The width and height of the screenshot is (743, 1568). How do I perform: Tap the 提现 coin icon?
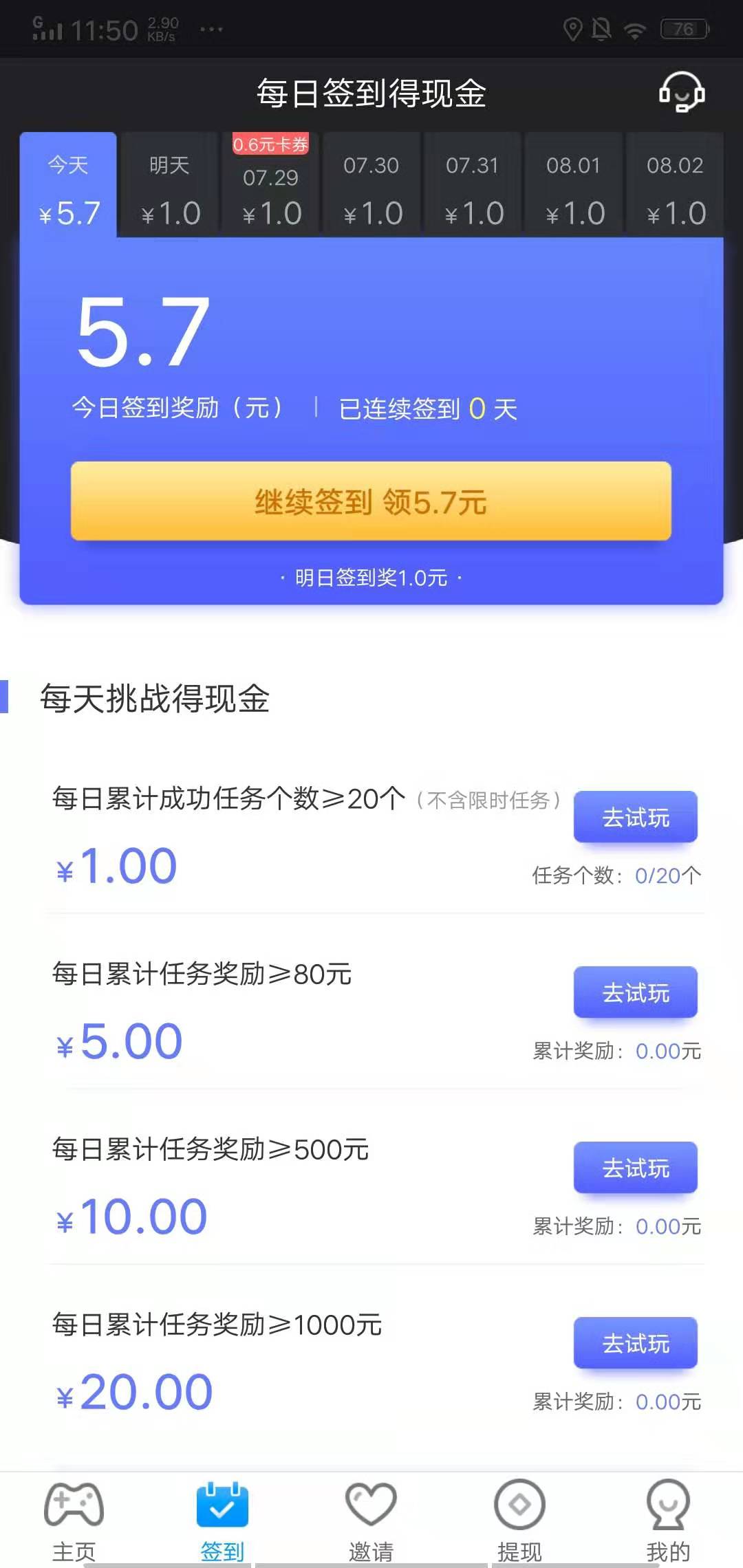[x=519, y=1506]
